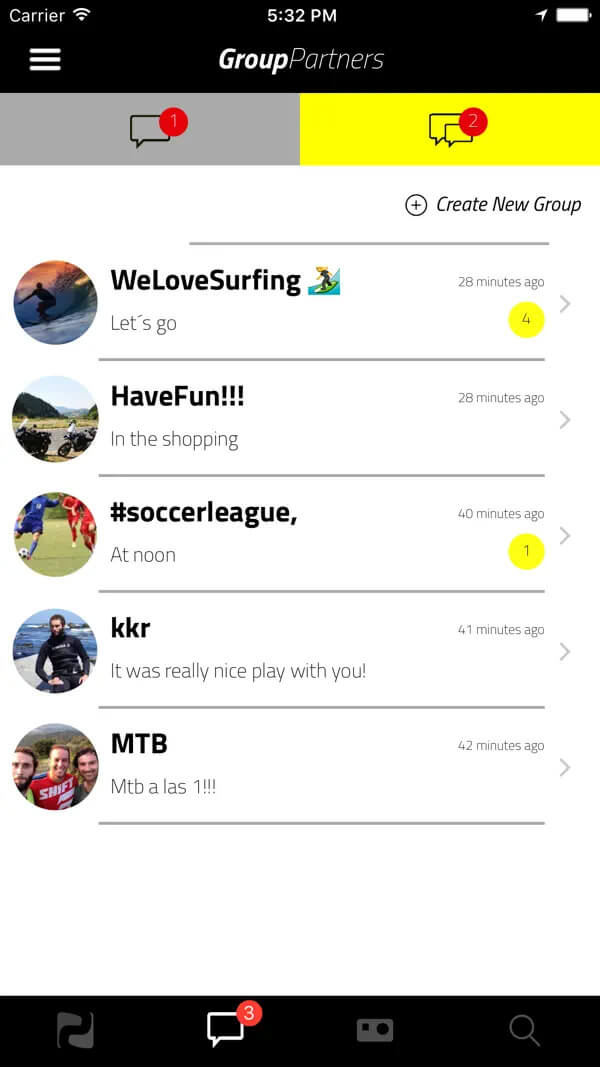This screenshot has height=1067, width=600.
Task: Open the search tab in bottom bar
Action: coord(524,1030)
